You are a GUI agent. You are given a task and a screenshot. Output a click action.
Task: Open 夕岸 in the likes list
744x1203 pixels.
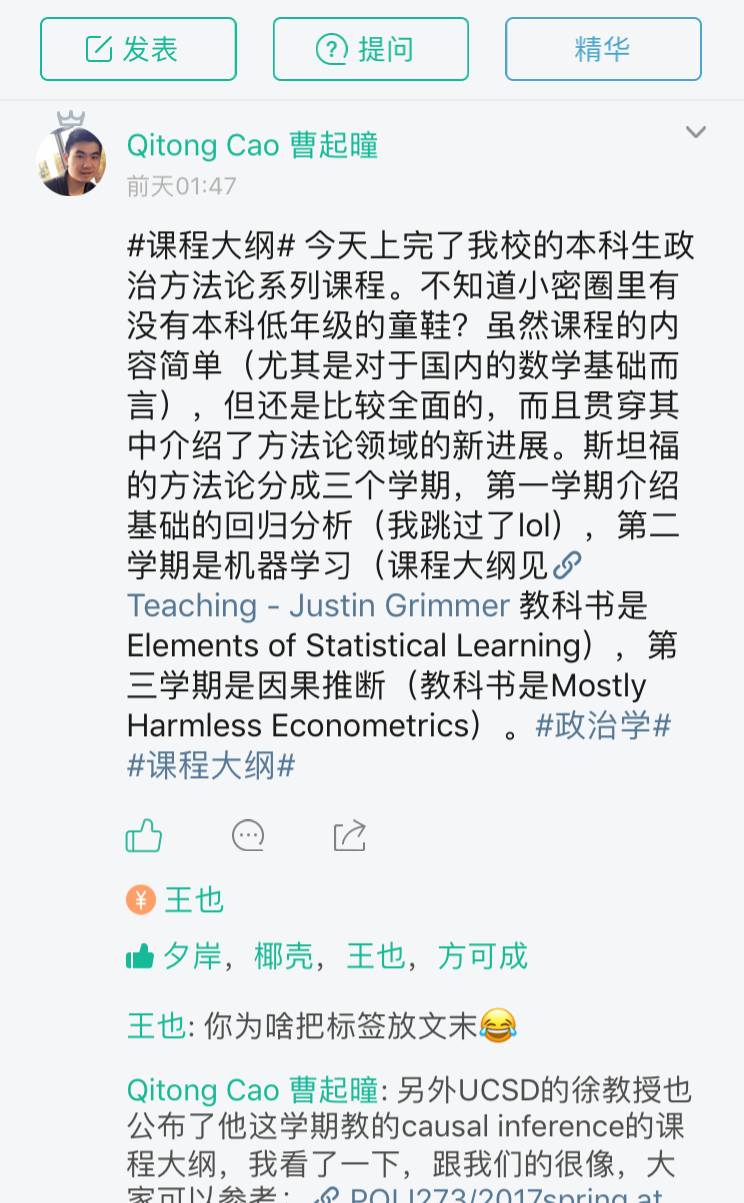point(190,957)
